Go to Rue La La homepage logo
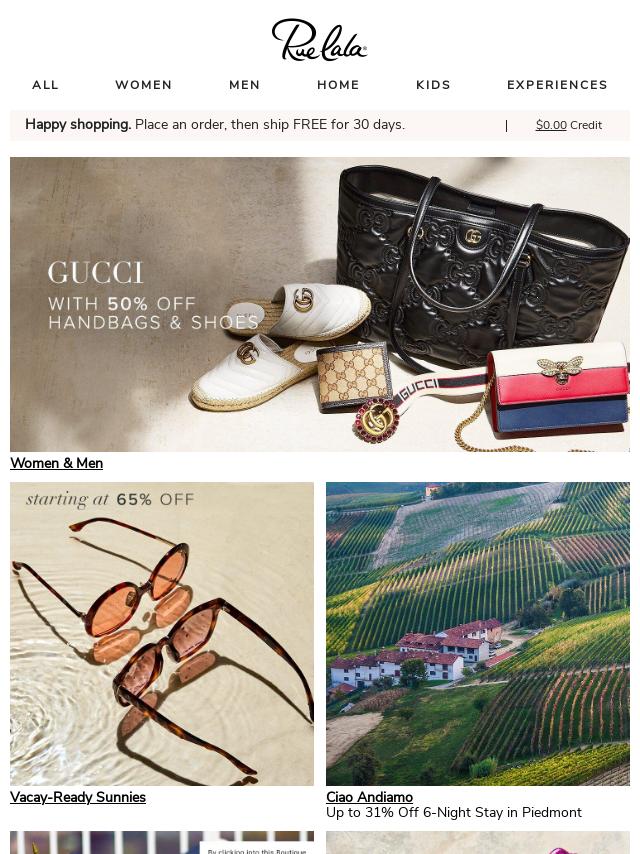640x854 pixels. coord(319,40)
